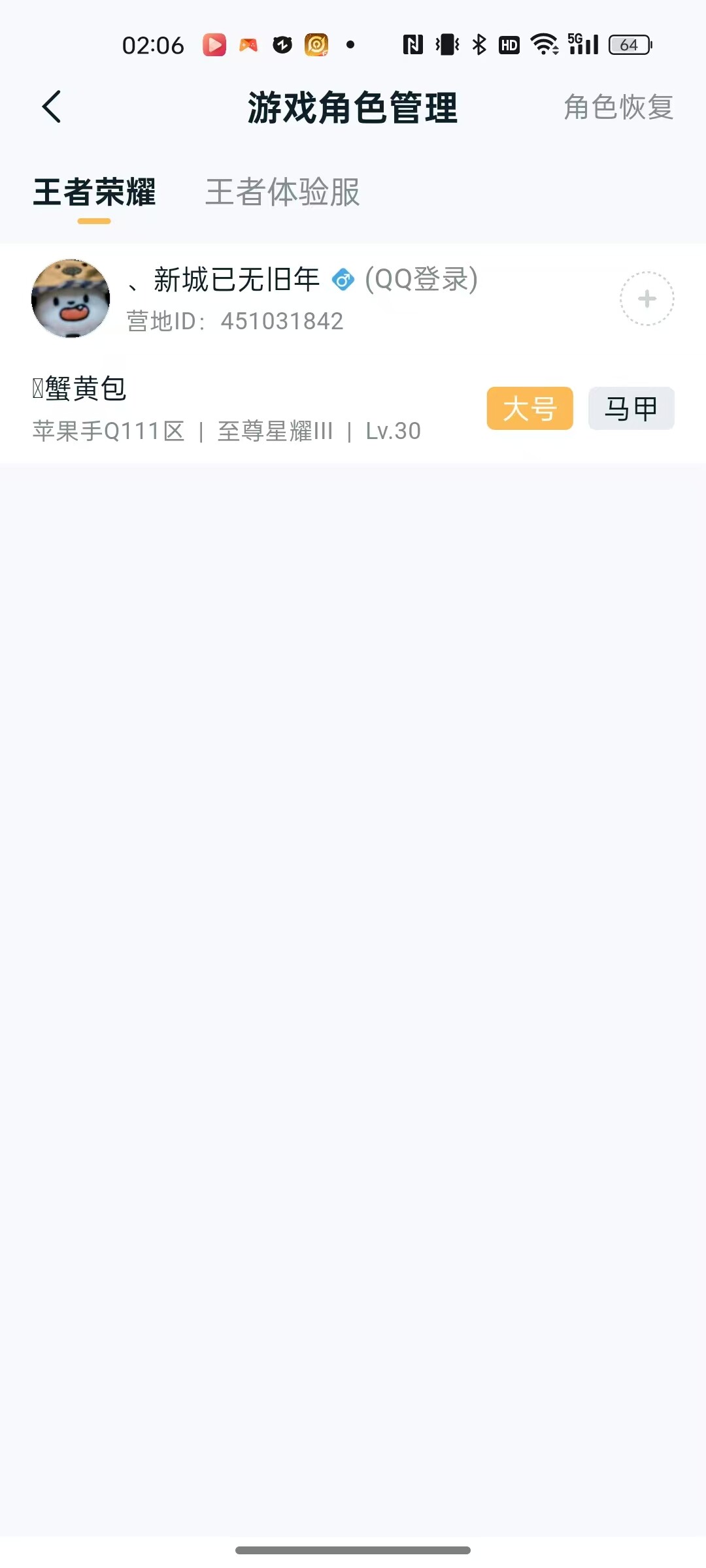Tap the Wi-Fi icon in the status bar

[545, 44]
